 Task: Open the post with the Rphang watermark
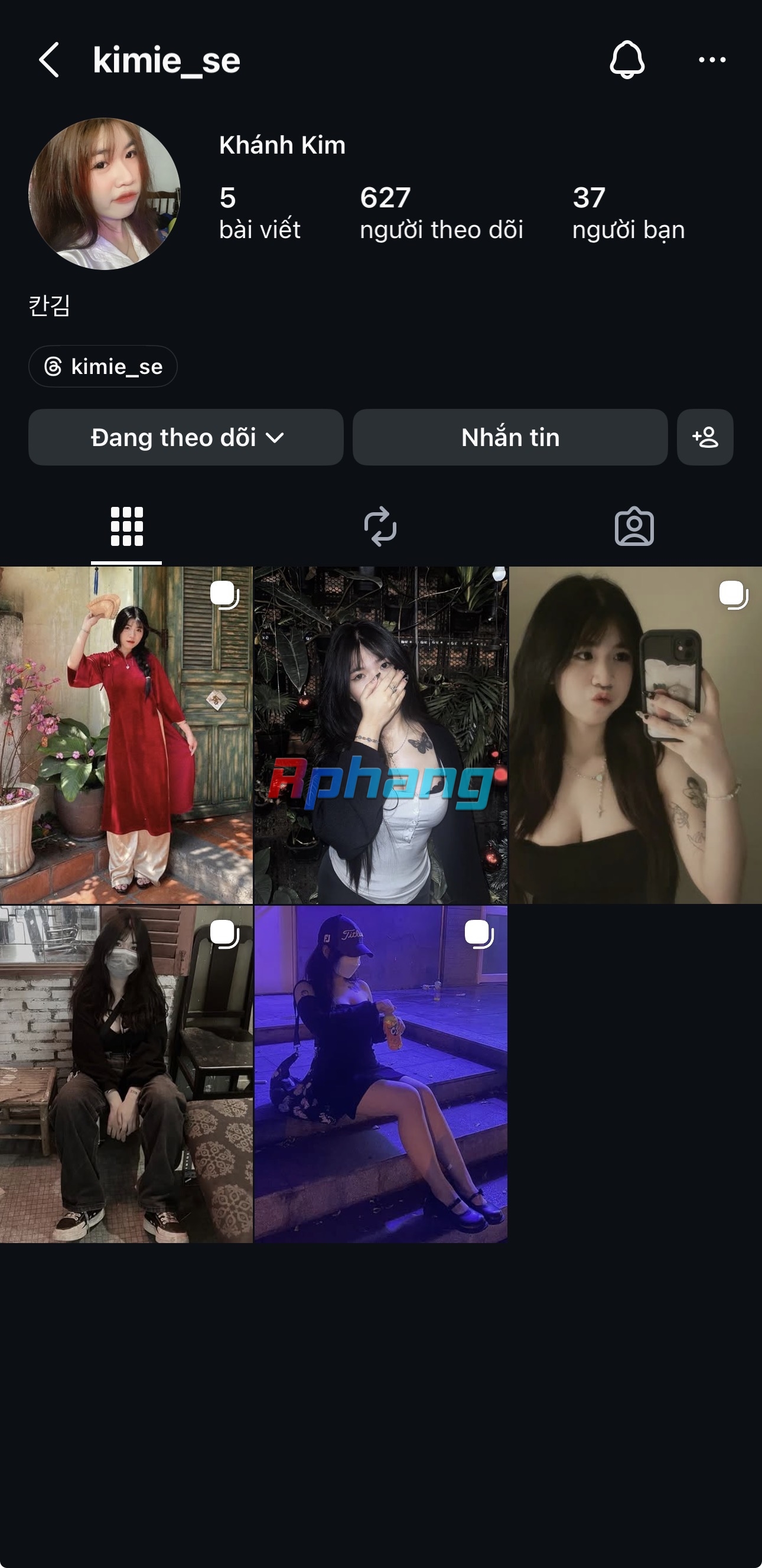click(380, 736)
